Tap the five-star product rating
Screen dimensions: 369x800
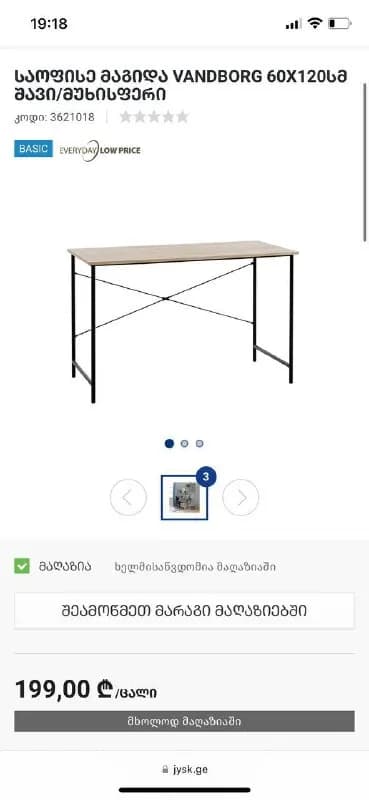coord(154,117)
